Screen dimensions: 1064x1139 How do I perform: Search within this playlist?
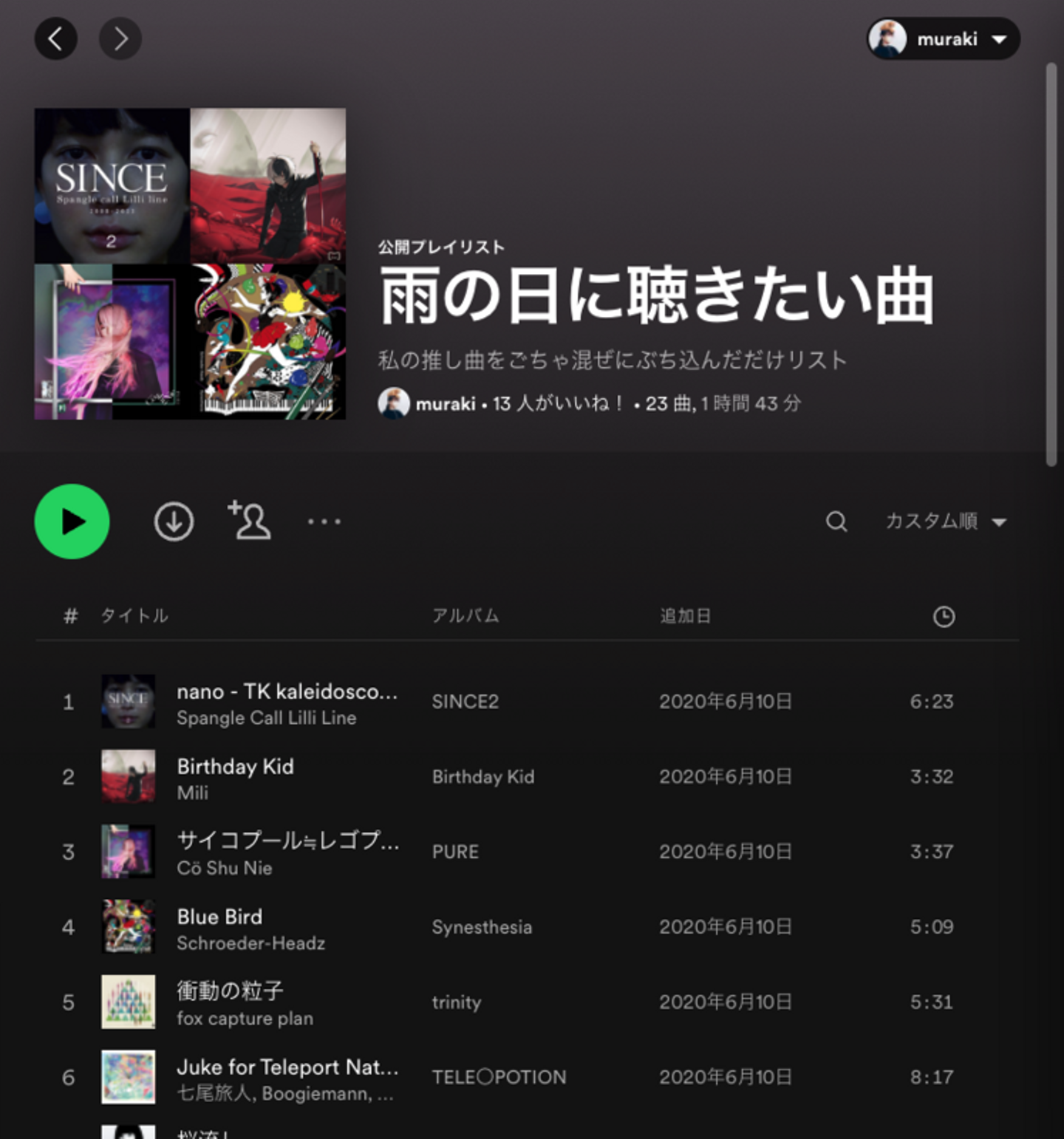[836, 521]
